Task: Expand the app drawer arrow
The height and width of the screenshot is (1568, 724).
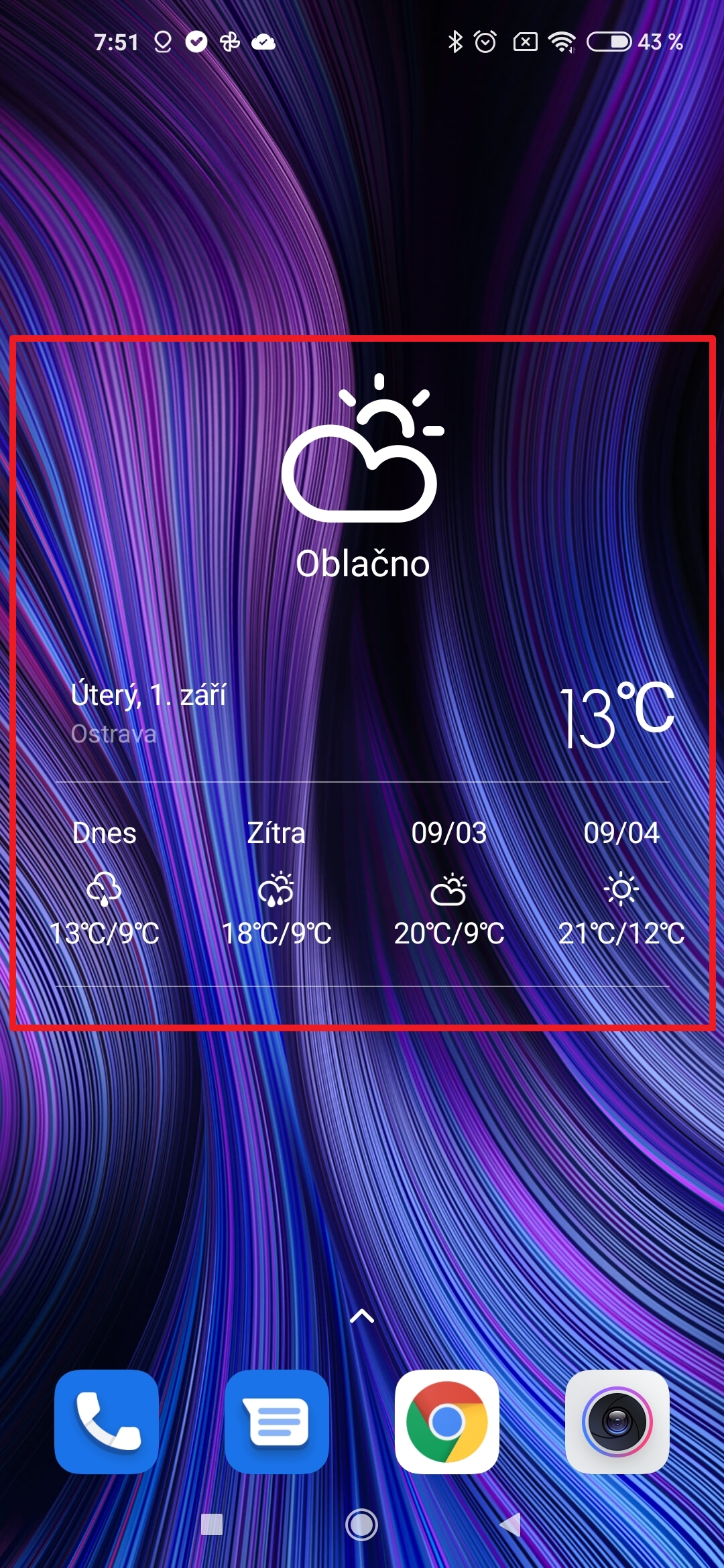Action: tap(362, 1317)
